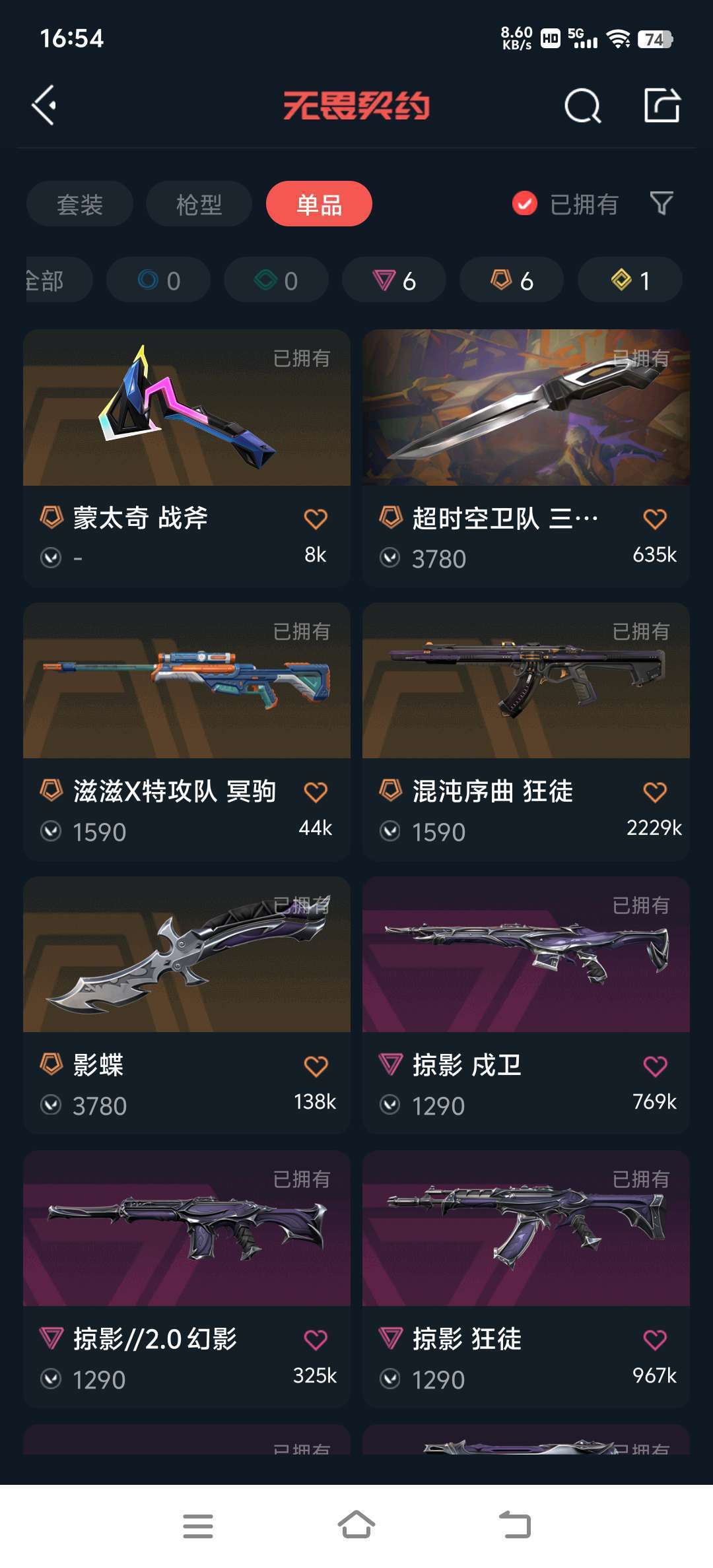713x1568 pixels.
Task: Select the orange rarity tier filter showing 6
Action: point(512,280)
